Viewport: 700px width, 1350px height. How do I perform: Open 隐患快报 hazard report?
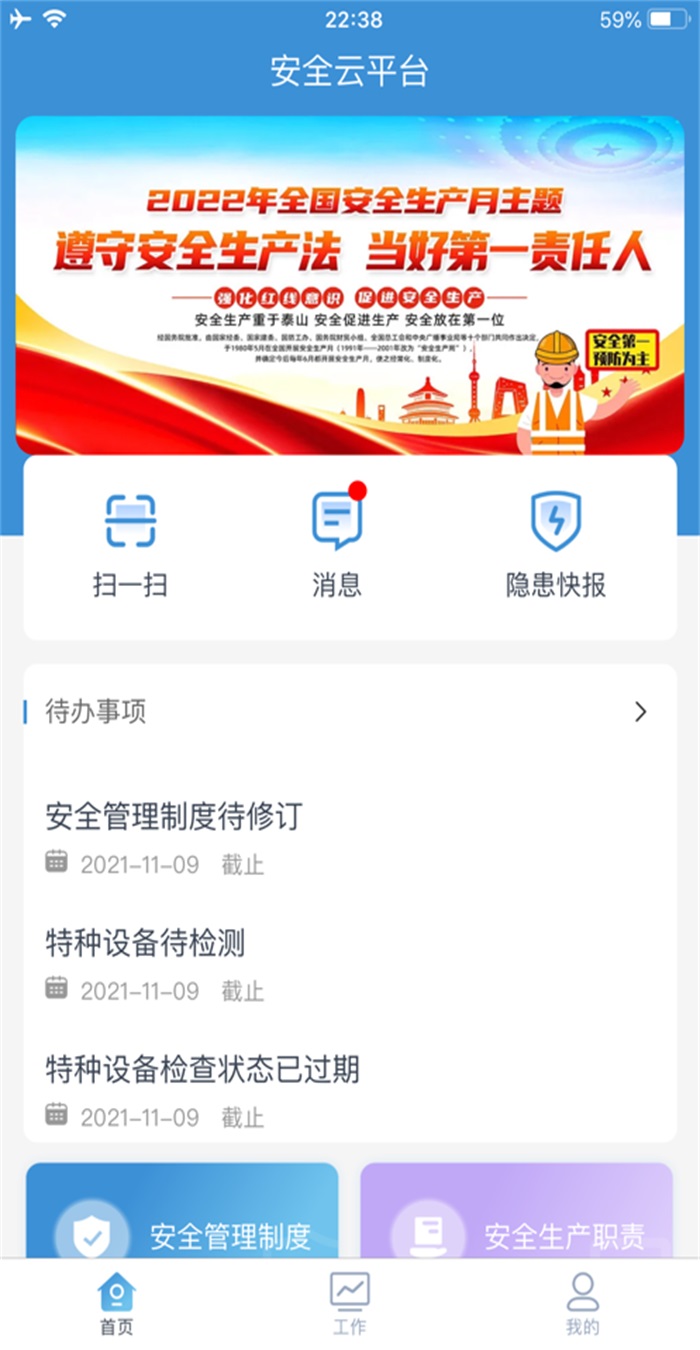(556, 546)
